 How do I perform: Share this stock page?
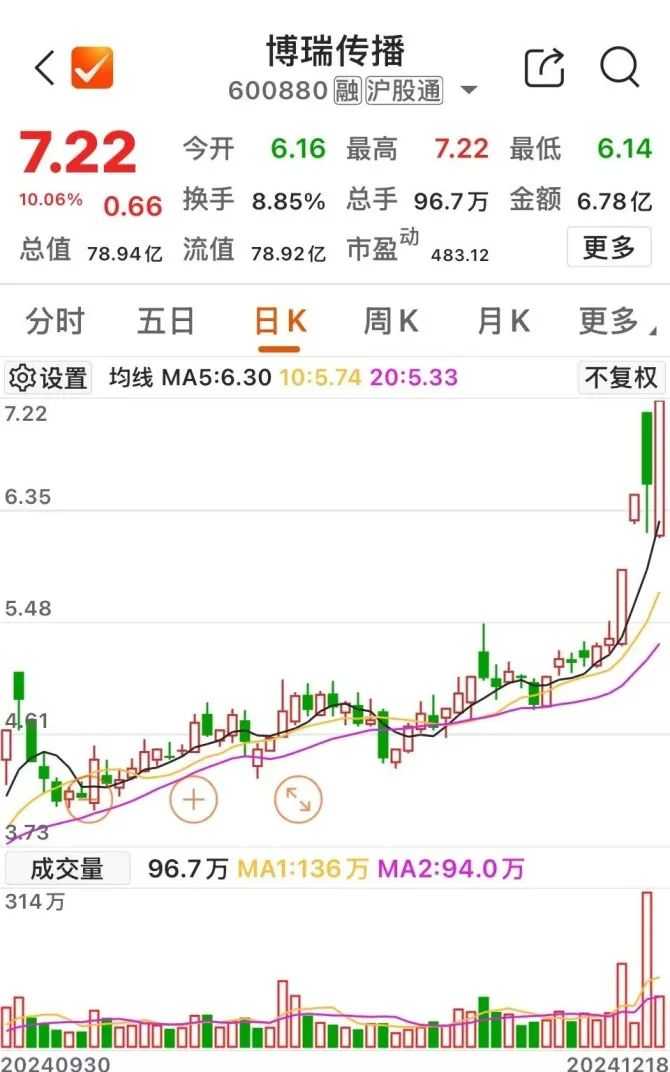click(x=545, y=68)
